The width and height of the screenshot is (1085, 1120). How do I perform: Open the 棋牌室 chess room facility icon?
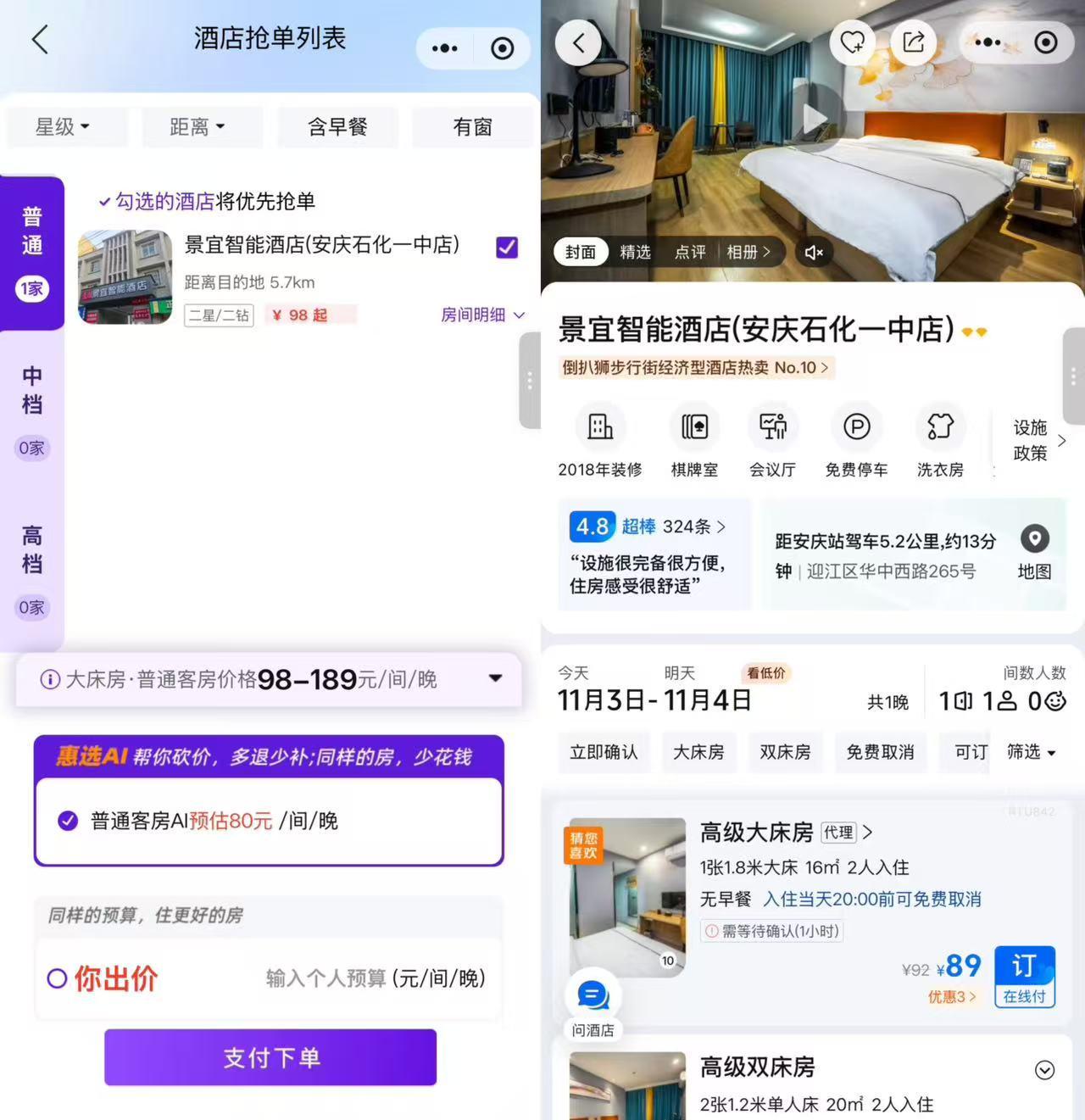tap(695, 428)
